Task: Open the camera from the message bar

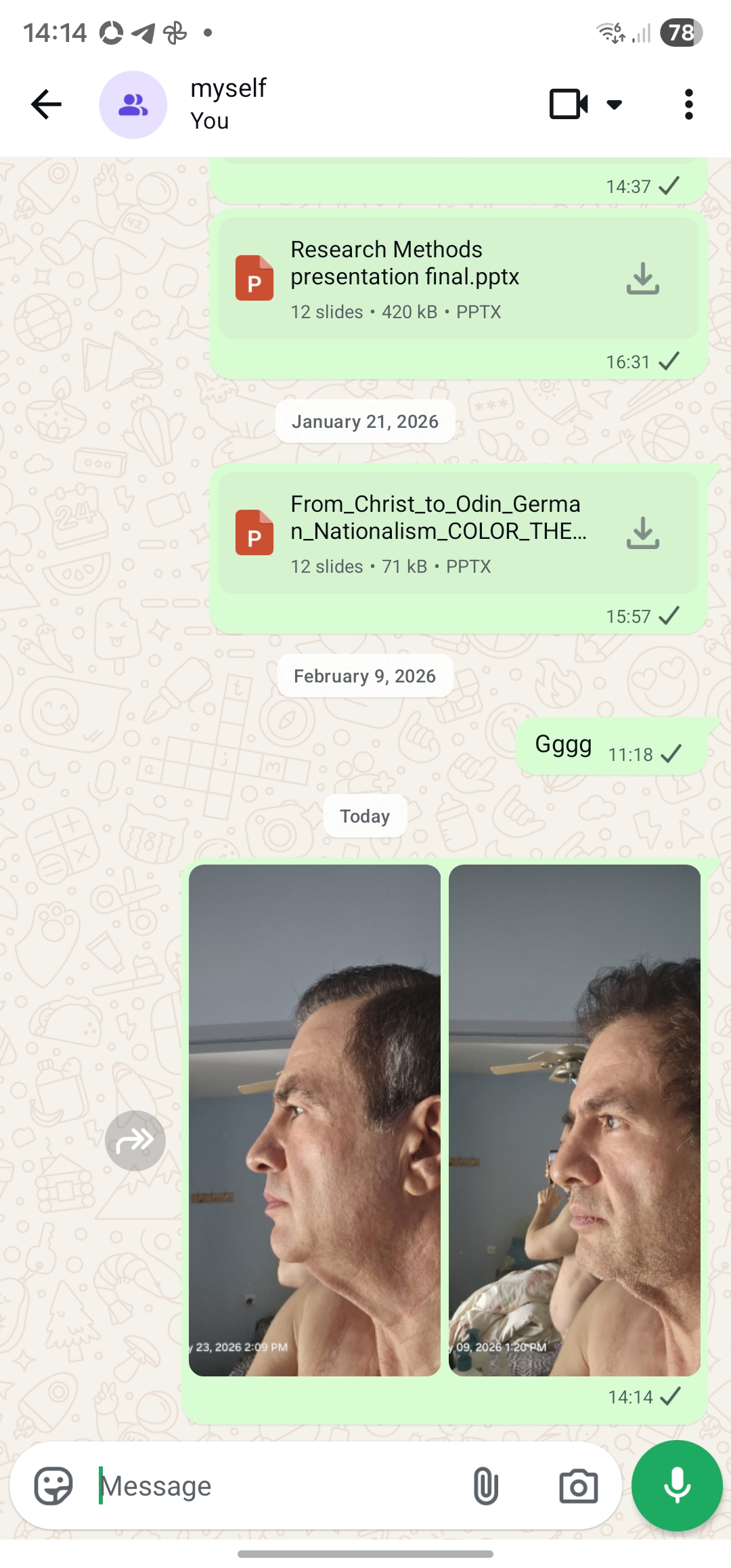Action: pyautogui.click(x=578, y=1486)
